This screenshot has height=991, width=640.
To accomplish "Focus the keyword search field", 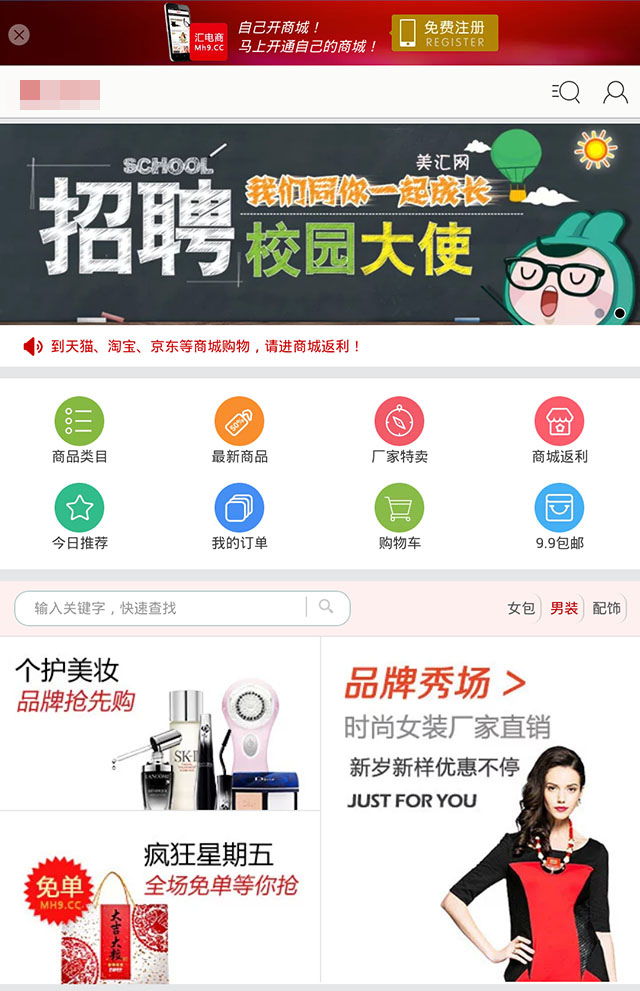I will click(160, 608).
